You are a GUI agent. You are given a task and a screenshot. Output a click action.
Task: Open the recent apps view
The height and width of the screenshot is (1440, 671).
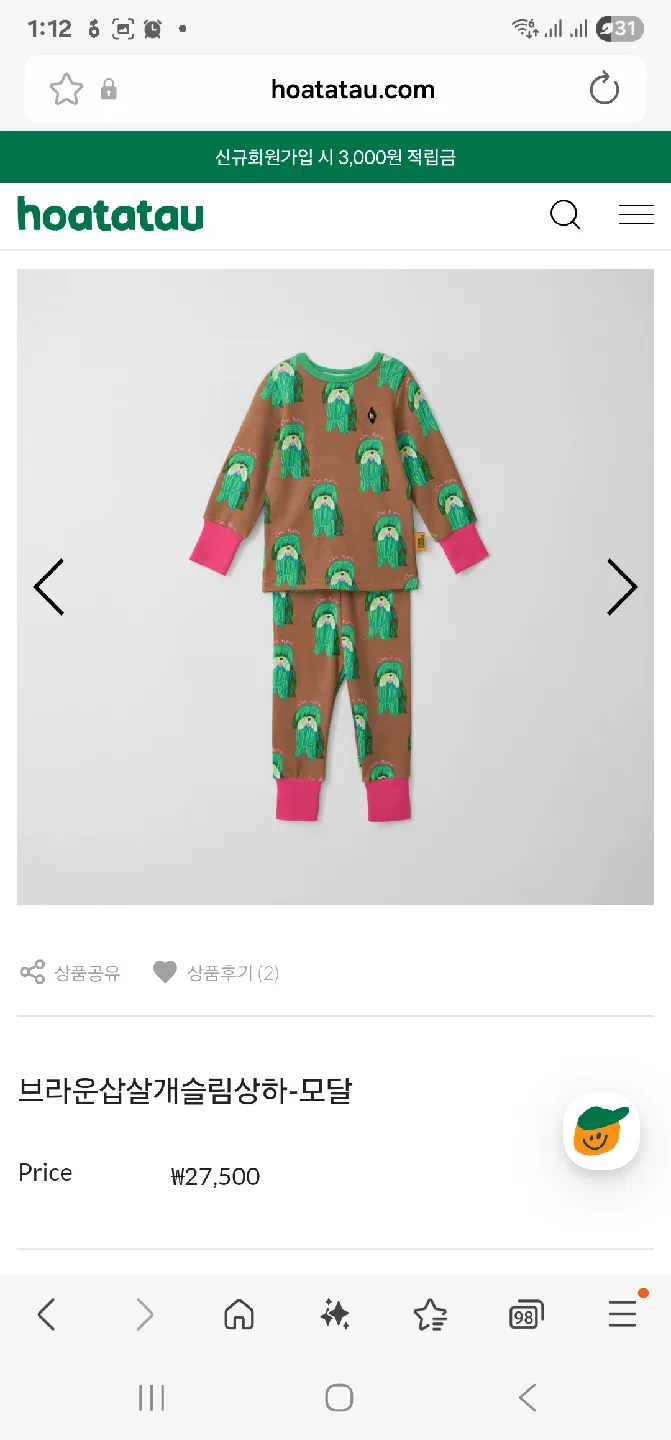click(x=151, y=1398)
